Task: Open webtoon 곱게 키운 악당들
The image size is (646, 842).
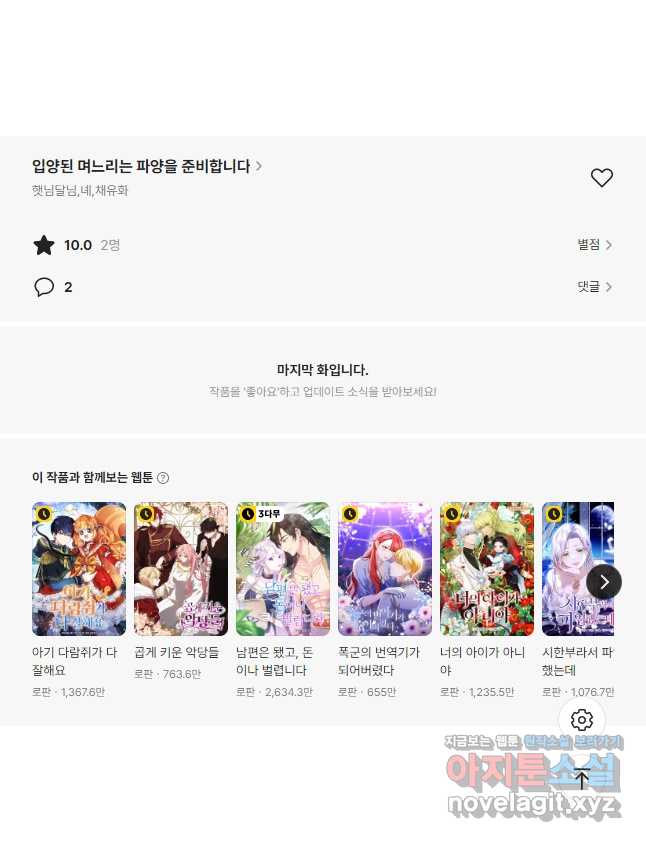Action: coord(181,569)
